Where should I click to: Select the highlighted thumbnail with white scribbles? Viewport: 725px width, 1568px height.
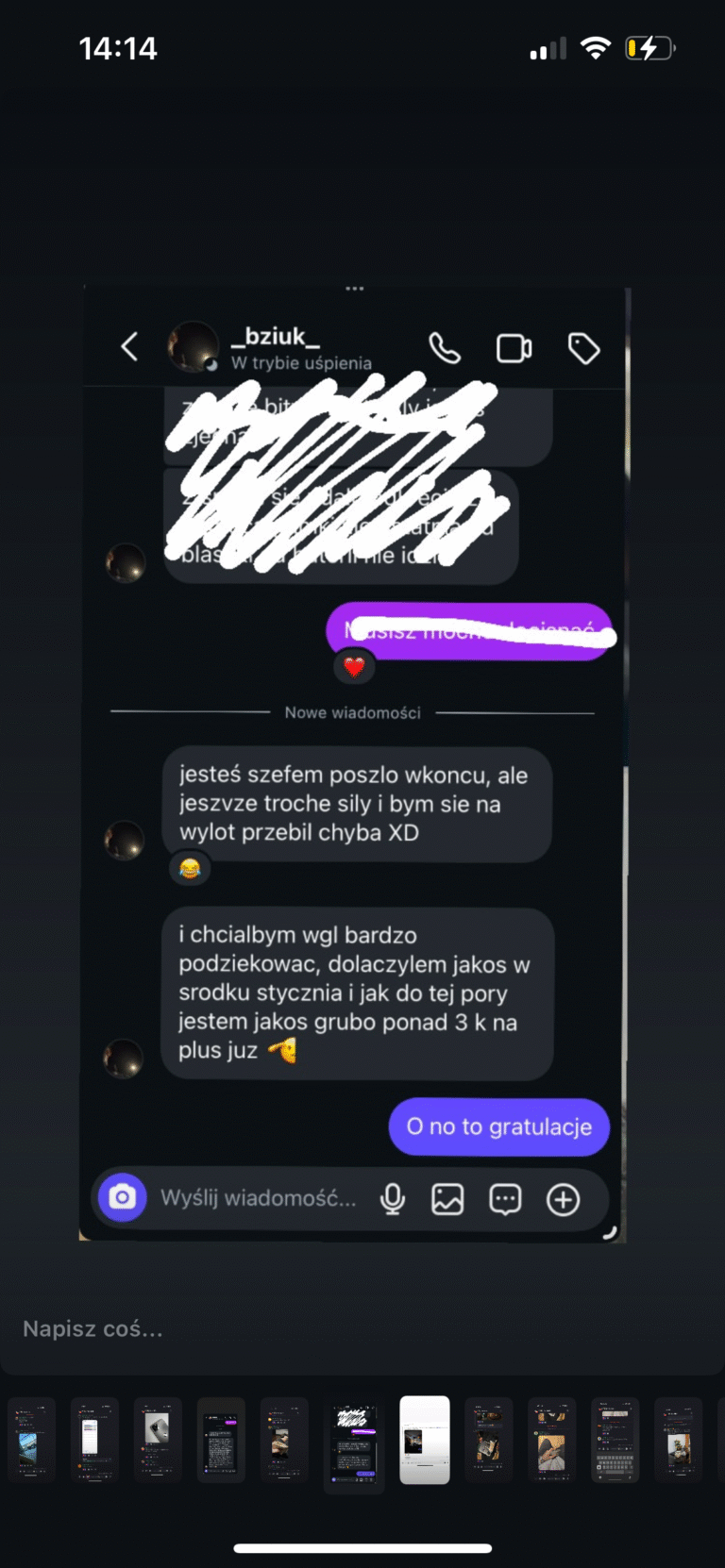point(354,1443)
